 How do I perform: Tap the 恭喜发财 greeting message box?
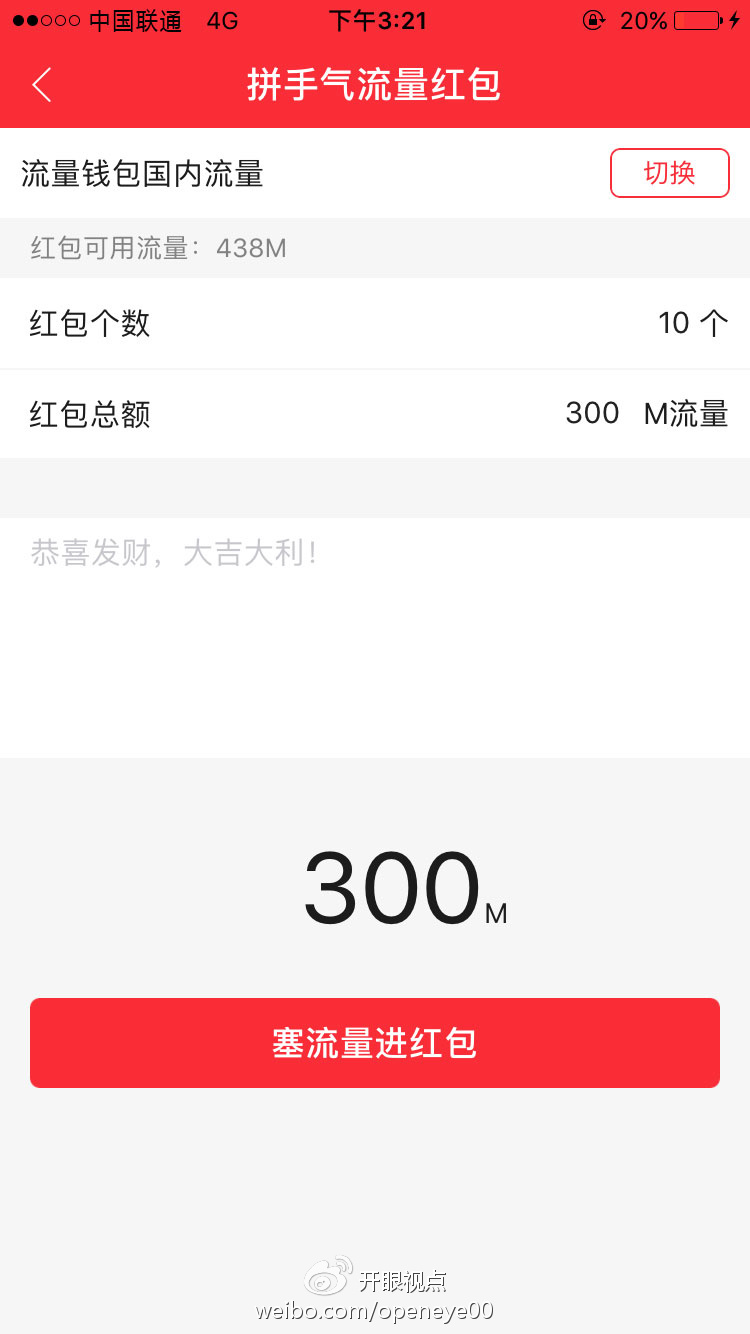[x=375, y=637]
